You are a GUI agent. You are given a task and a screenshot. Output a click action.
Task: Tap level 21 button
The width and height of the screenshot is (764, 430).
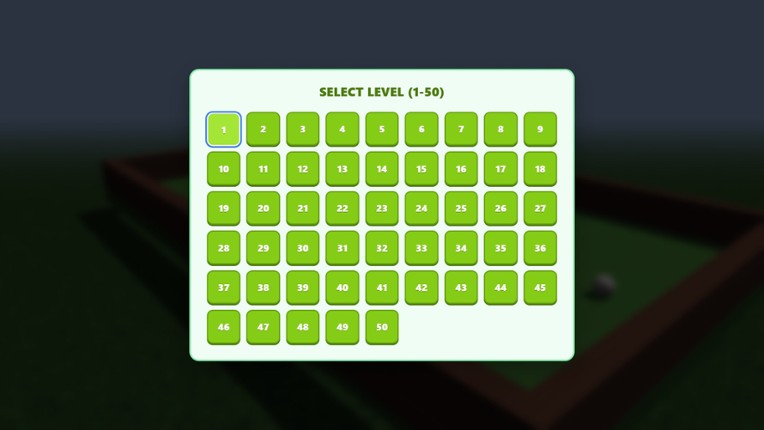coord(302,208)
